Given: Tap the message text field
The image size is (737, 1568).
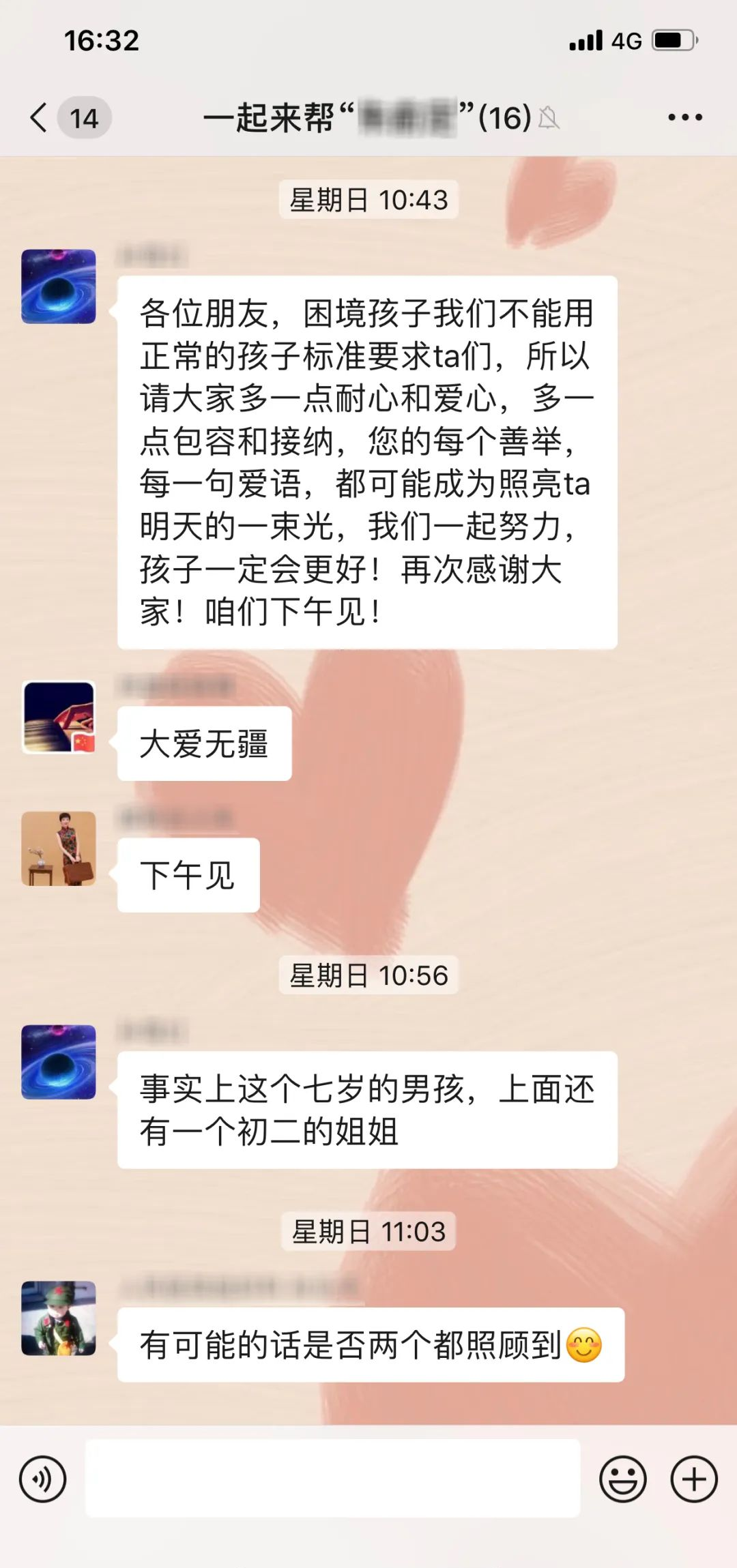Looking at the screenshot, I should 332,1479.
